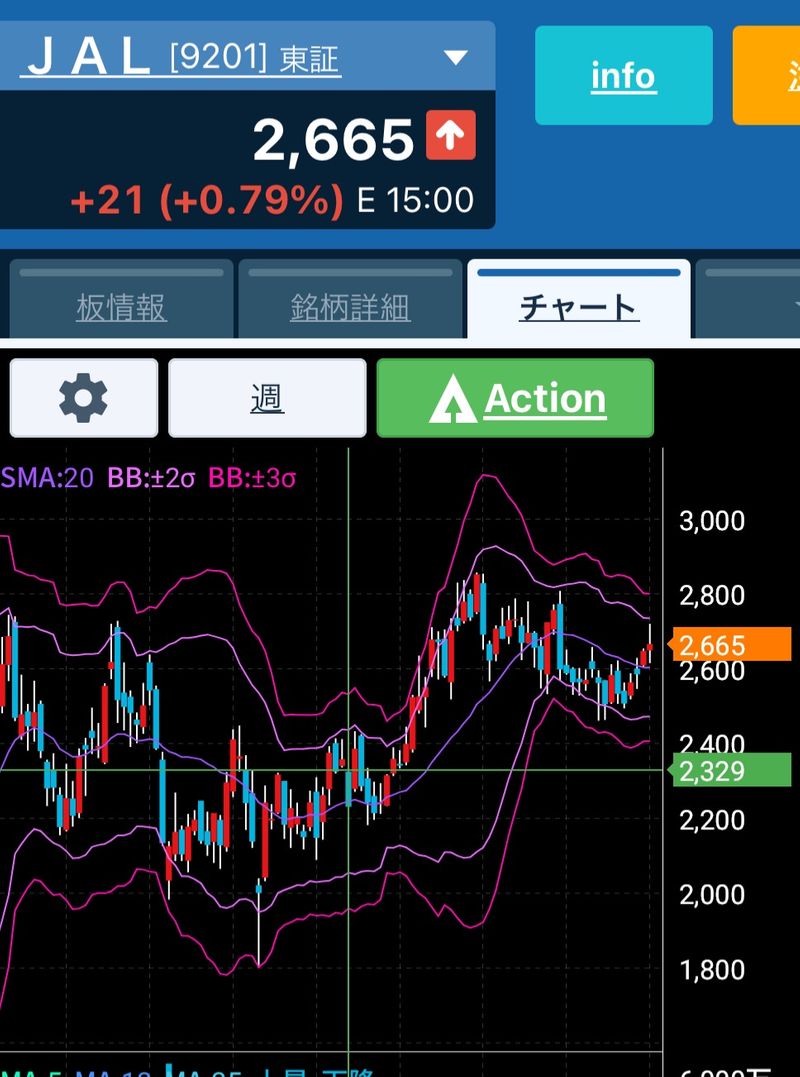Image resolution: width=800 pixels, height=1077 pixels.
Task: Open the green Action button
Action: [x=515, y=399]
